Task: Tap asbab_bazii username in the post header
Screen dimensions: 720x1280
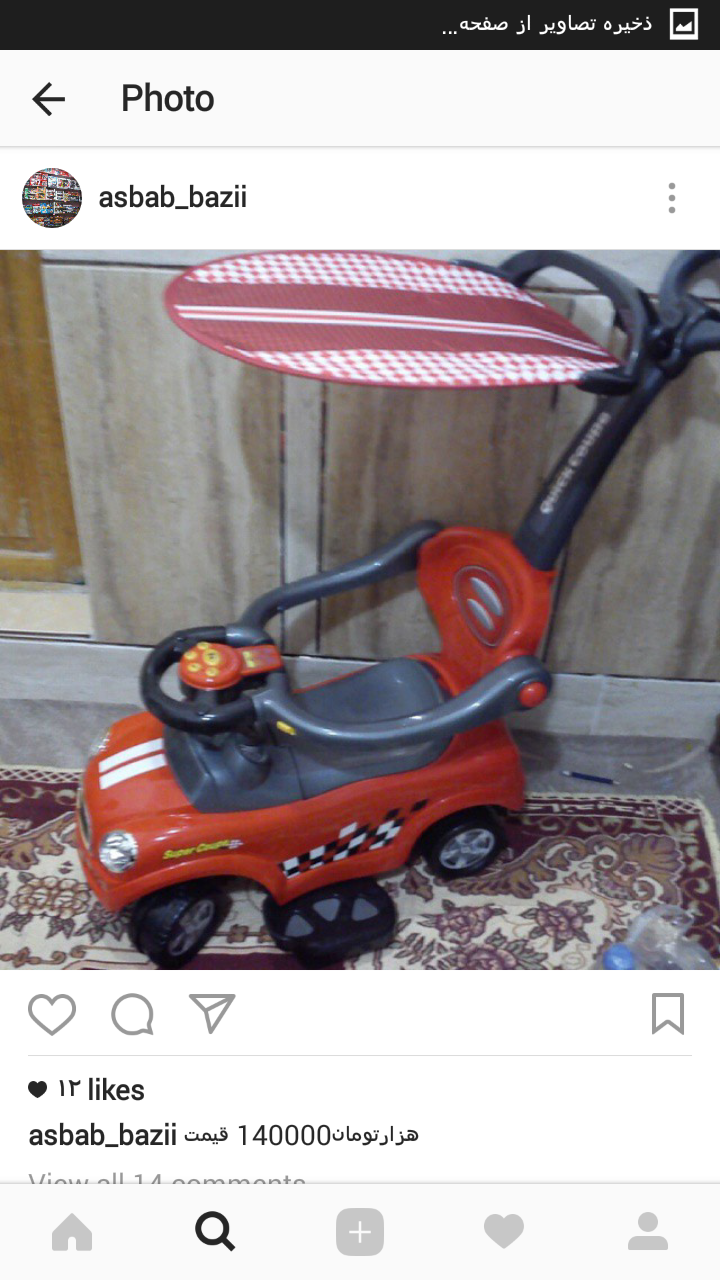Action: pyautogui.click(x=172, y=198)
